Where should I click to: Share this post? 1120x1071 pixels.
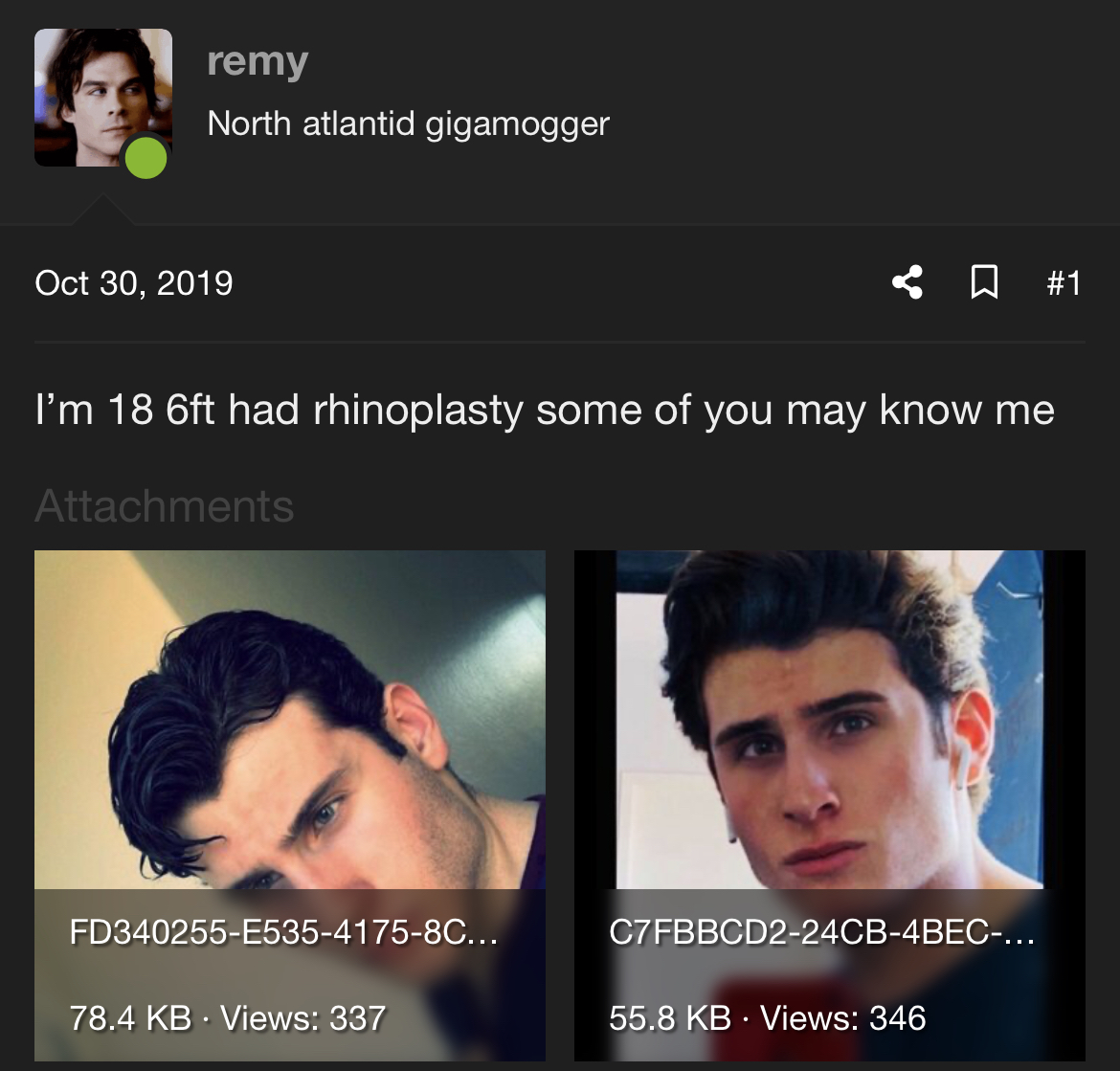coord(907,282)
